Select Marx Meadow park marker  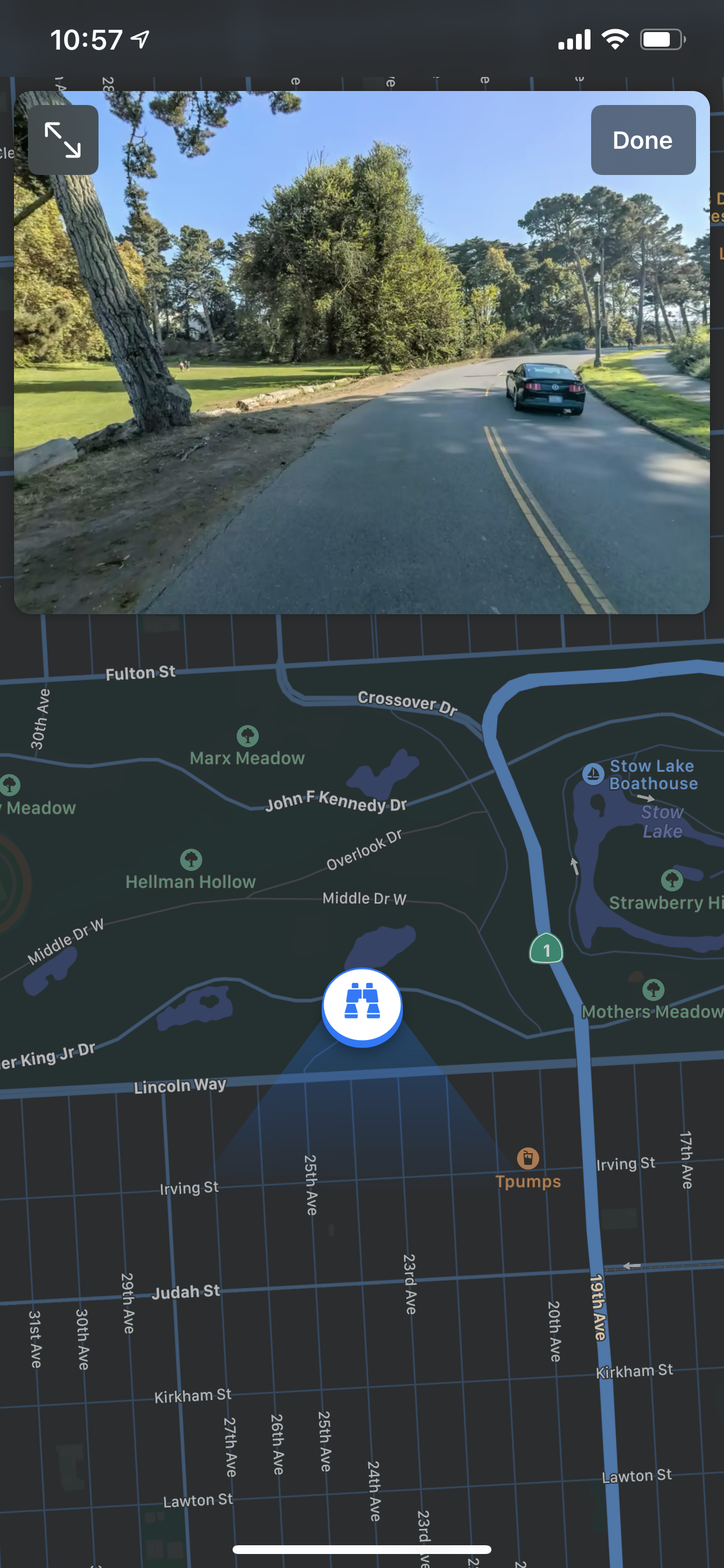click(x=248, y=737)
